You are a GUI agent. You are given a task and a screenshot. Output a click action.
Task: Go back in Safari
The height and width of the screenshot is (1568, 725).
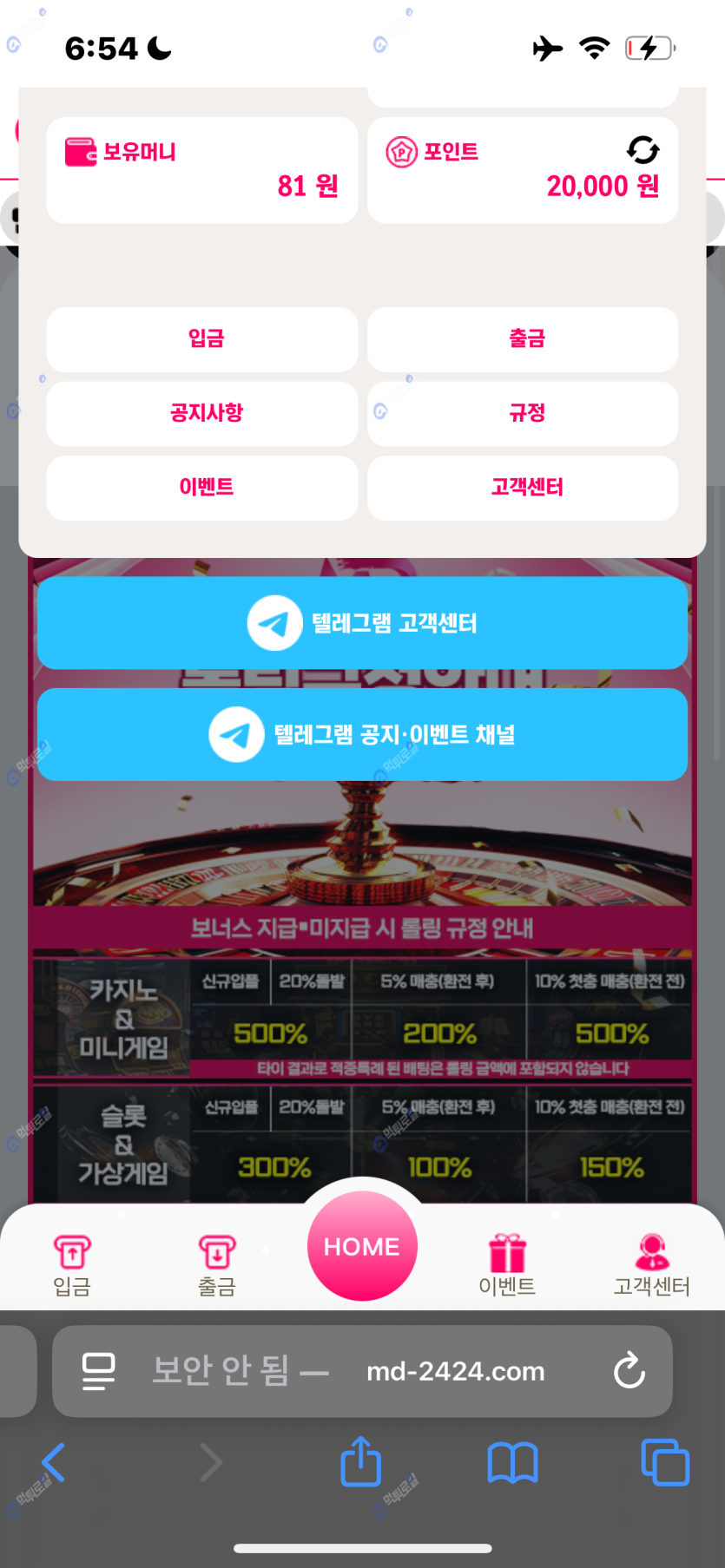tap(53, 1463)
